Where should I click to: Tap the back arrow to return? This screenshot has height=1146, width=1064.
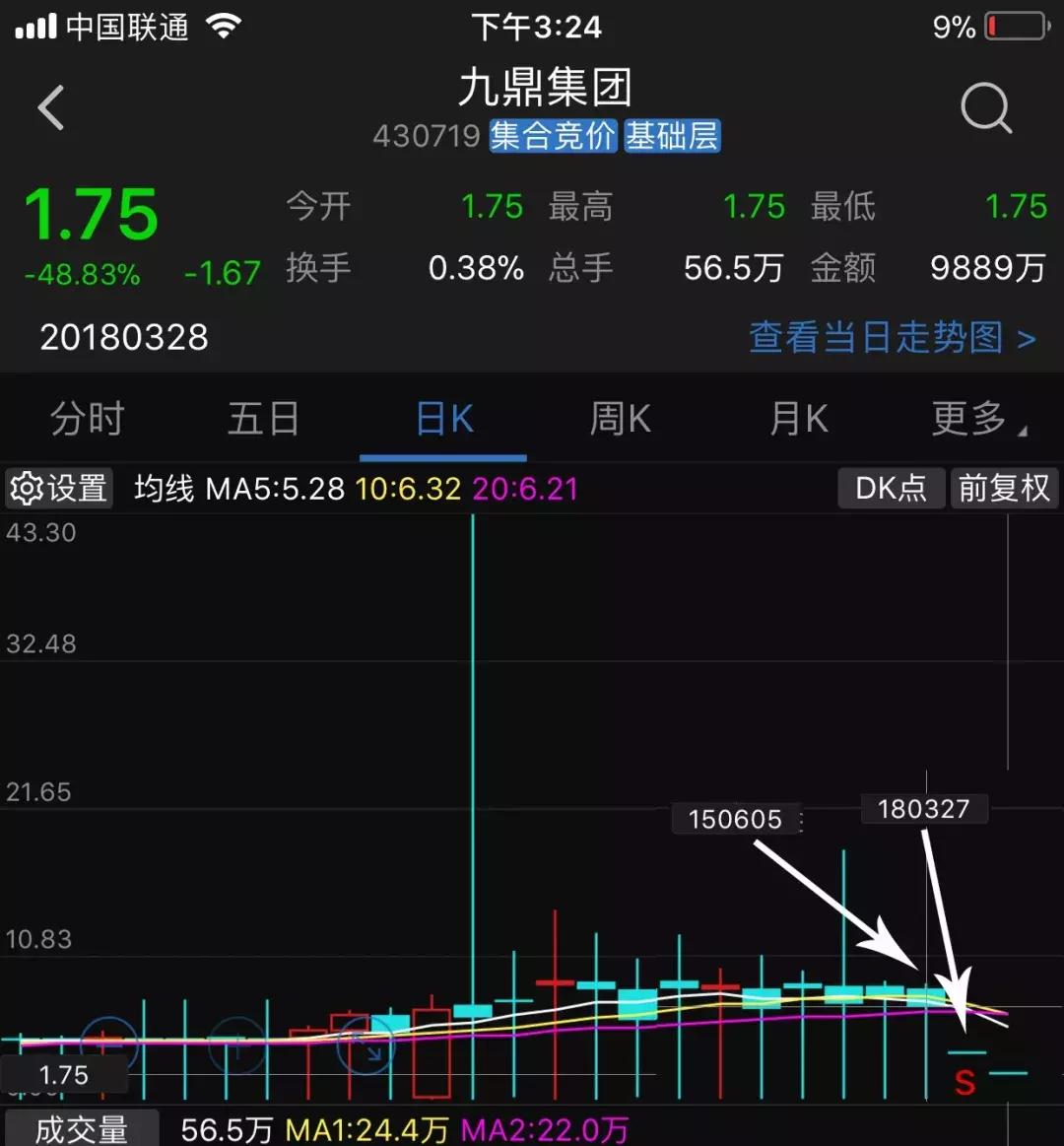pos(51,106)
